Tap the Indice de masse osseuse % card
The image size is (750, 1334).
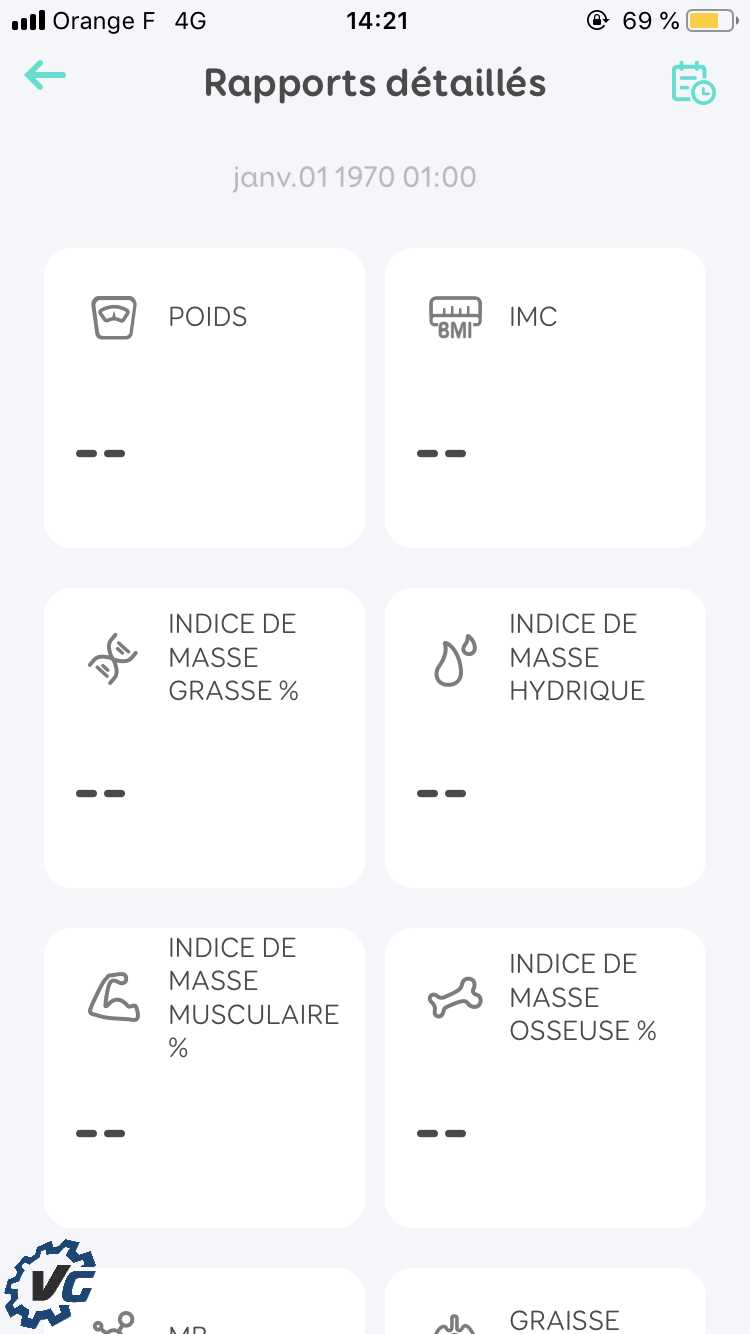tap(545, 1077)
